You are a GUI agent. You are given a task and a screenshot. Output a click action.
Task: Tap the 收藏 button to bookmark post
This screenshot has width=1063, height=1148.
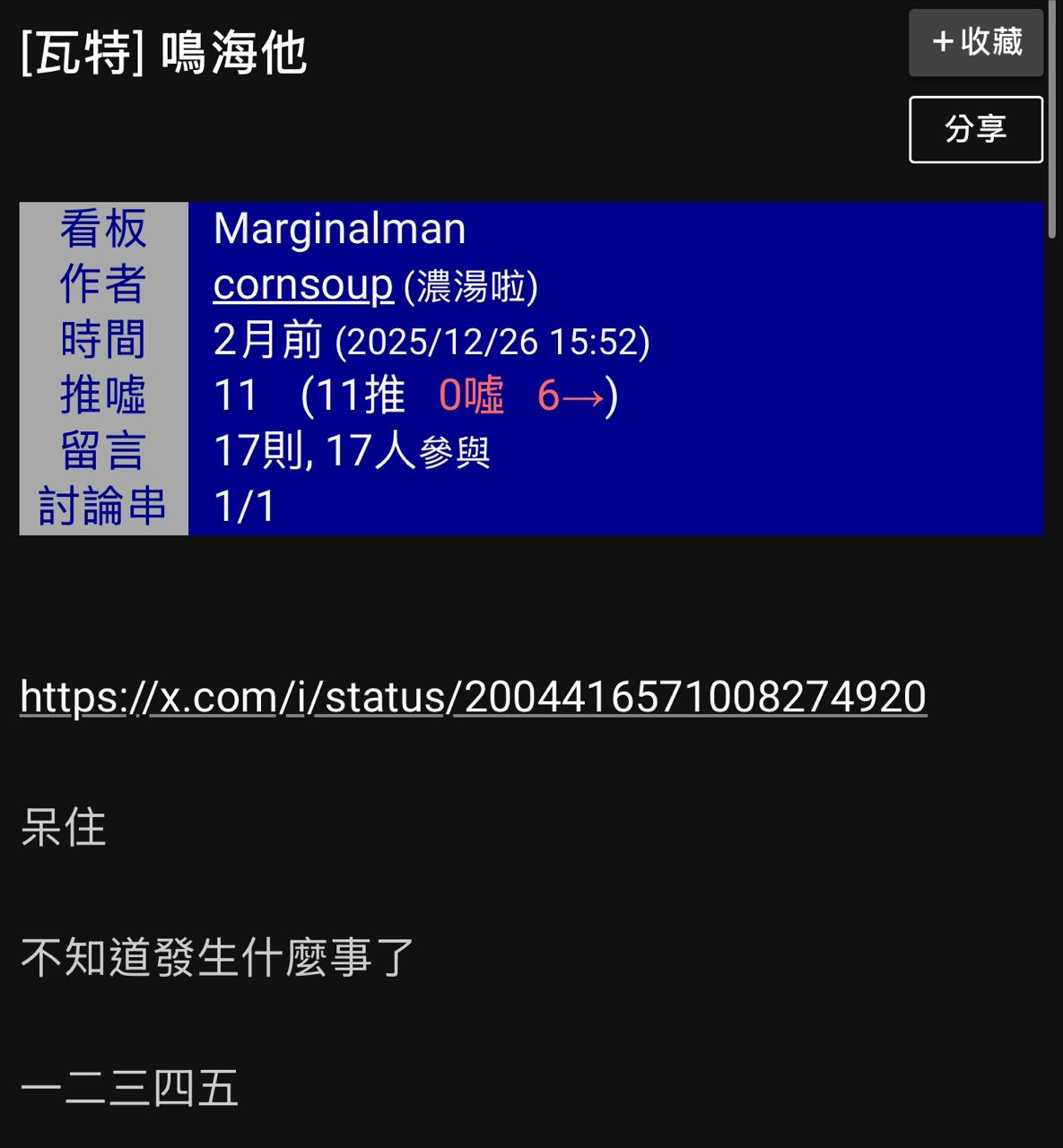point(976,42)
